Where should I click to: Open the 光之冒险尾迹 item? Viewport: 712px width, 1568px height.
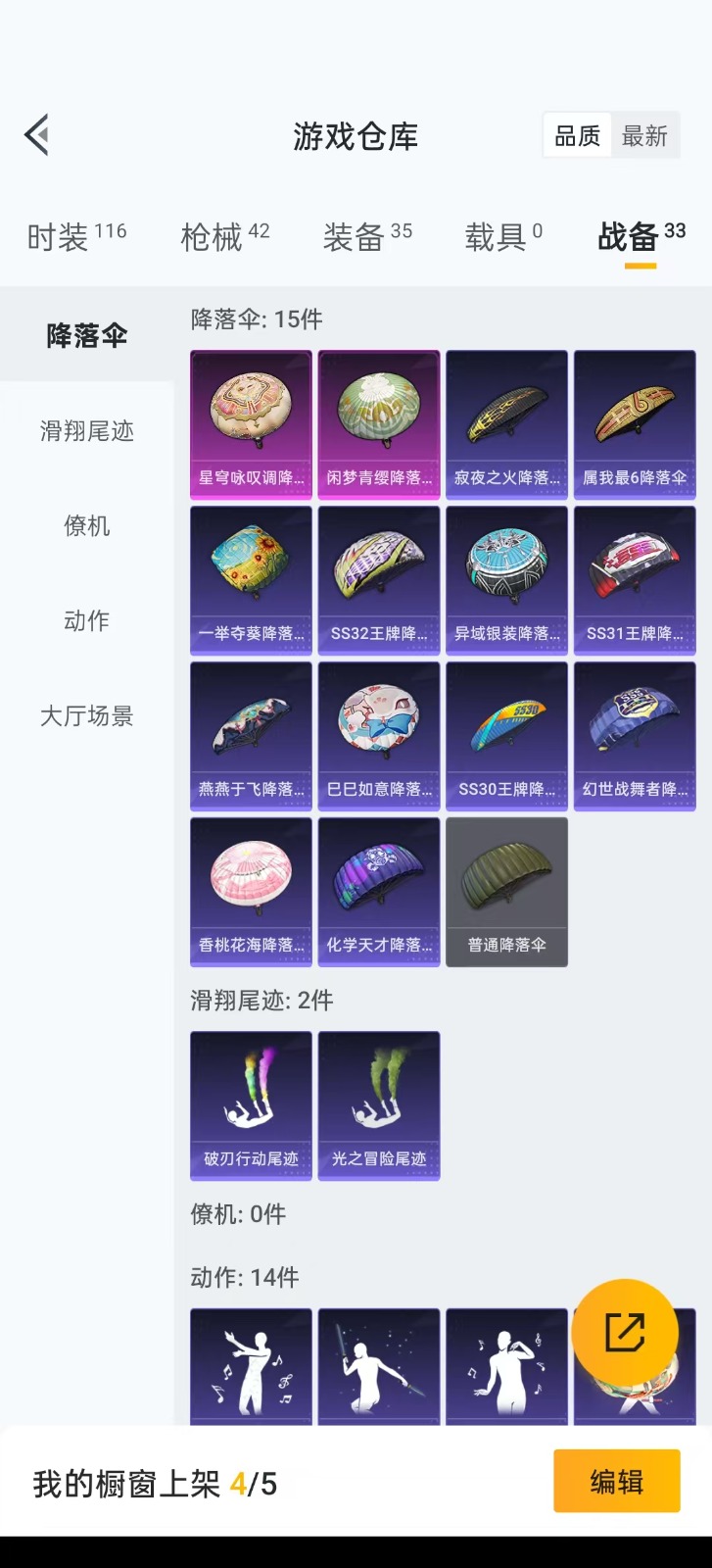(379, 1105)
